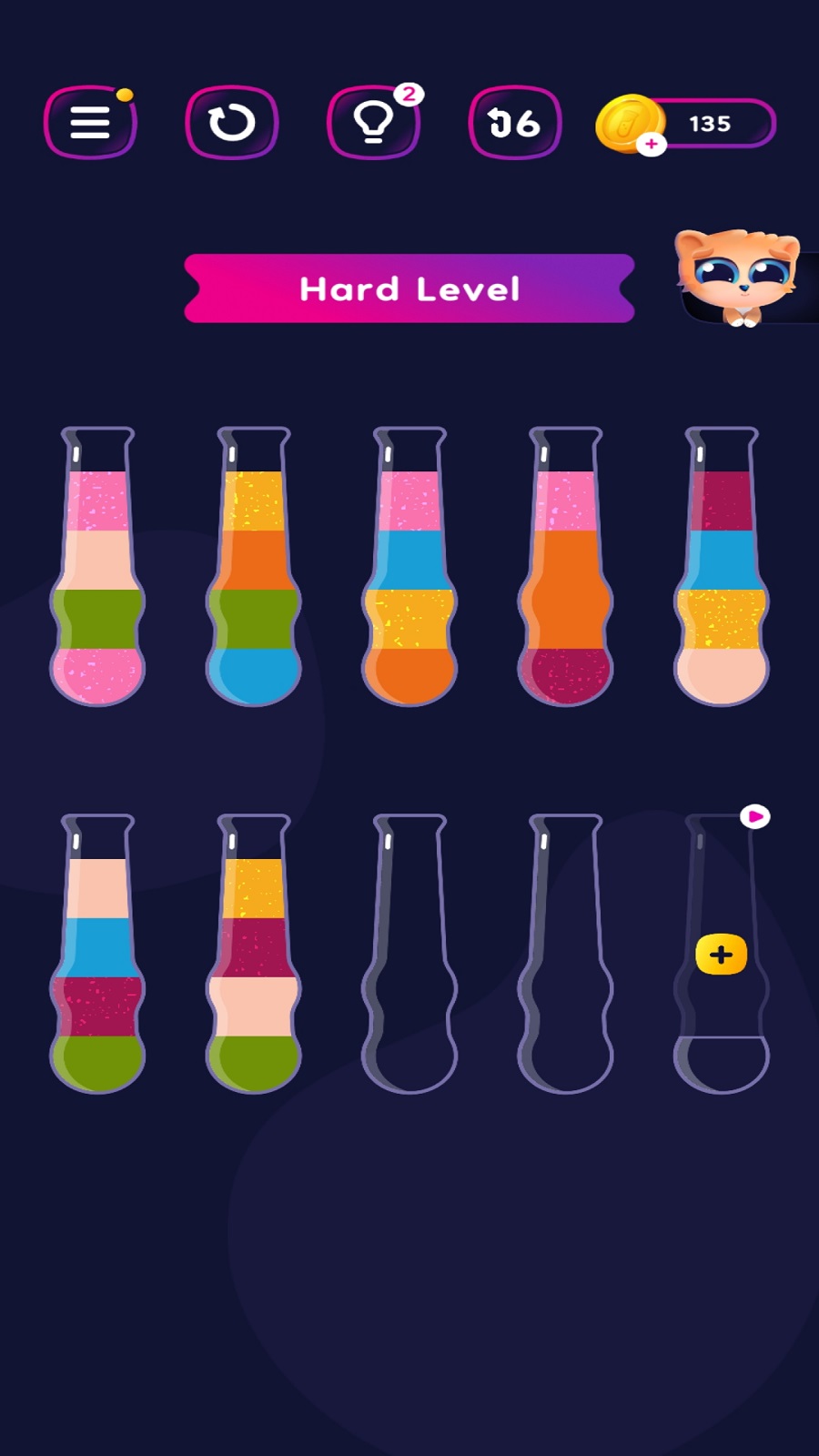The height and width of the screenshot is (1456, 819).
Task: Undo the last move
Action: tap(514, 123)
